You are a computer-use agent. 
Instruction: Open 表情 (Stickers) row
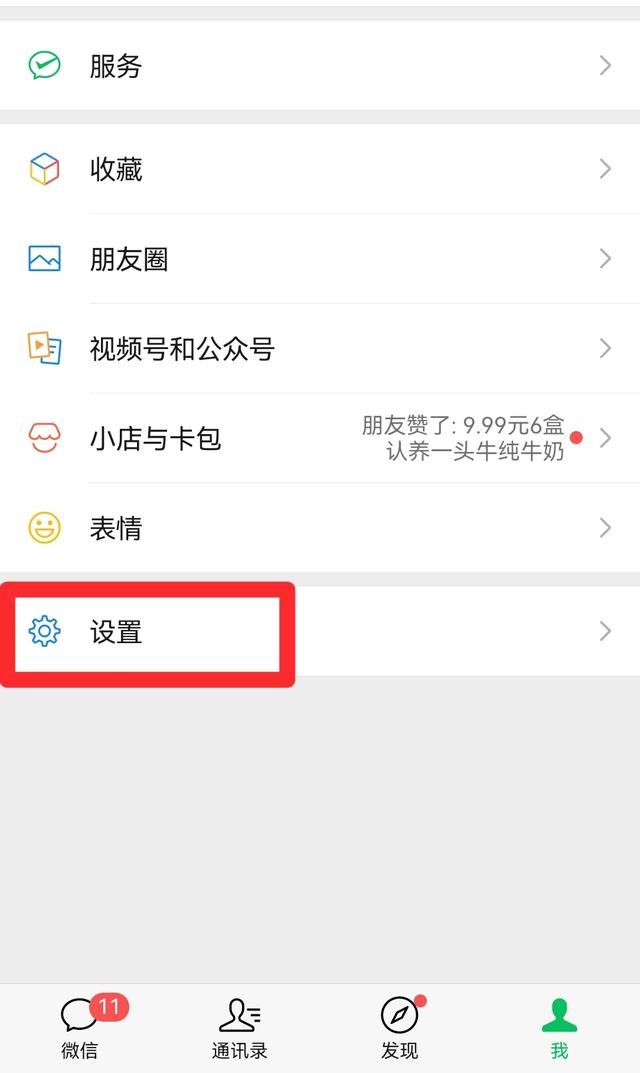[x=320, y=528]
